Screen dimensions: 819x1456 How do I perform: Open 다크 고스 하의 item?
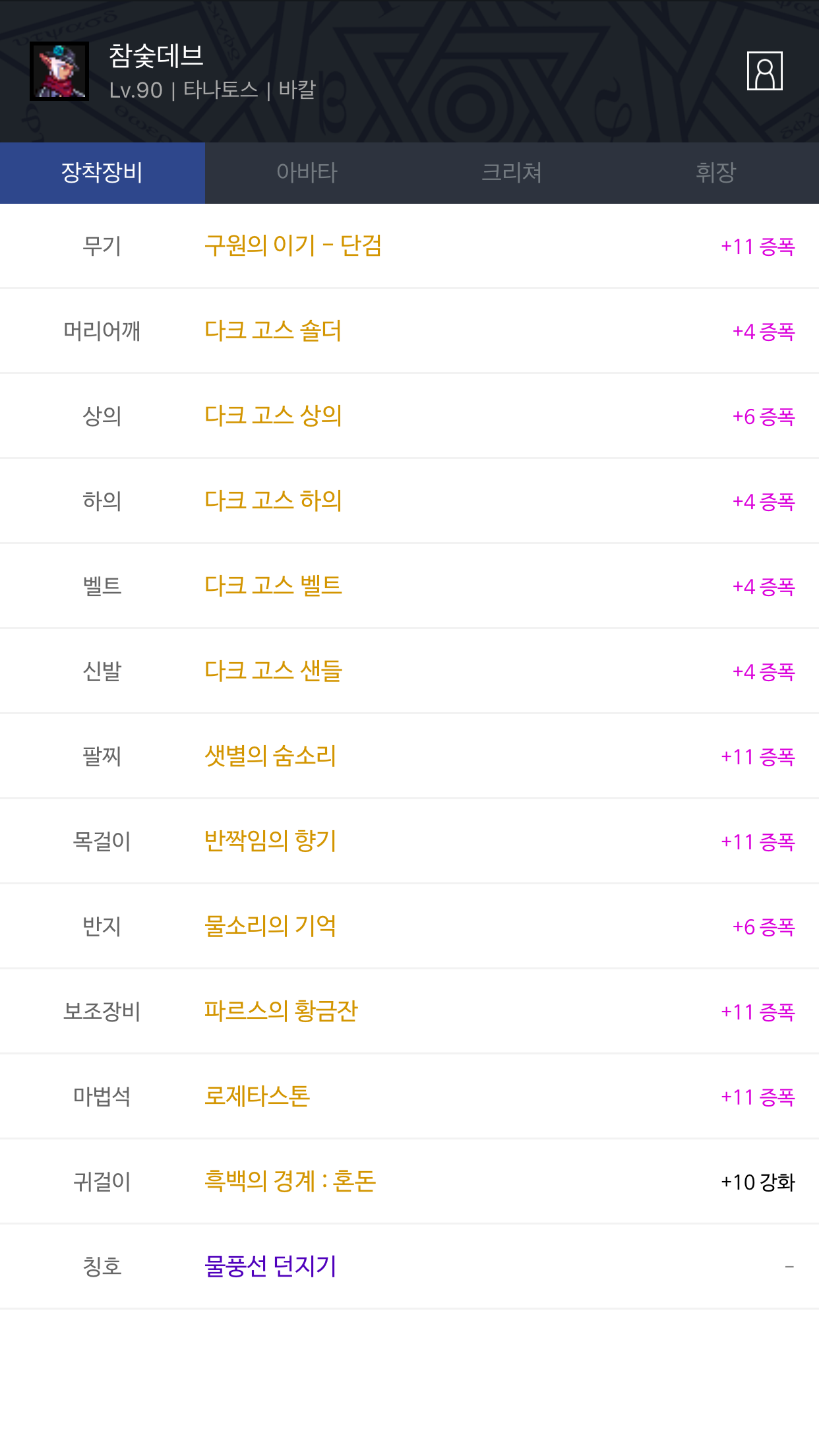[273, 501]
